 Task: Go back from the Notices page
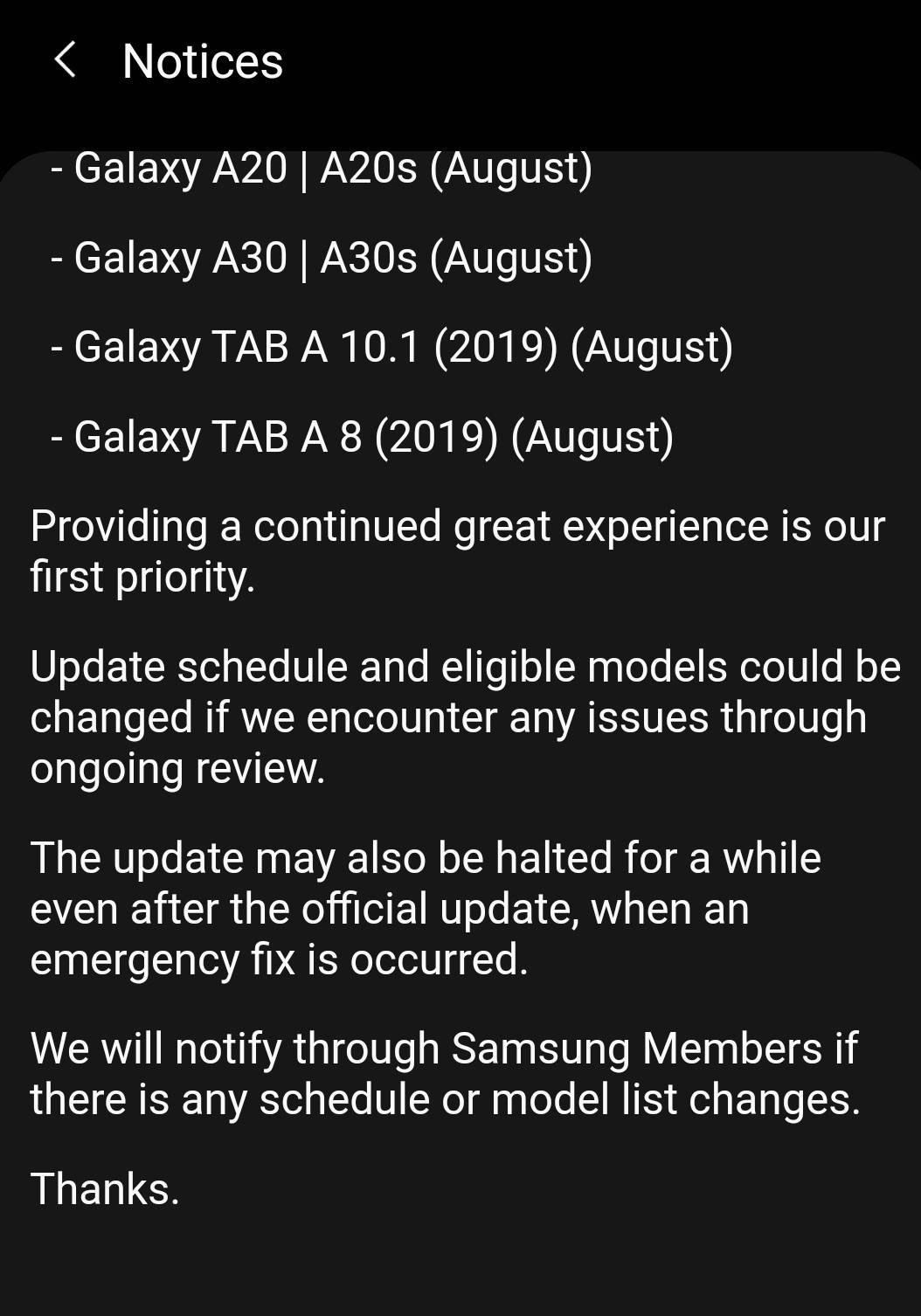tap(65, 60)
